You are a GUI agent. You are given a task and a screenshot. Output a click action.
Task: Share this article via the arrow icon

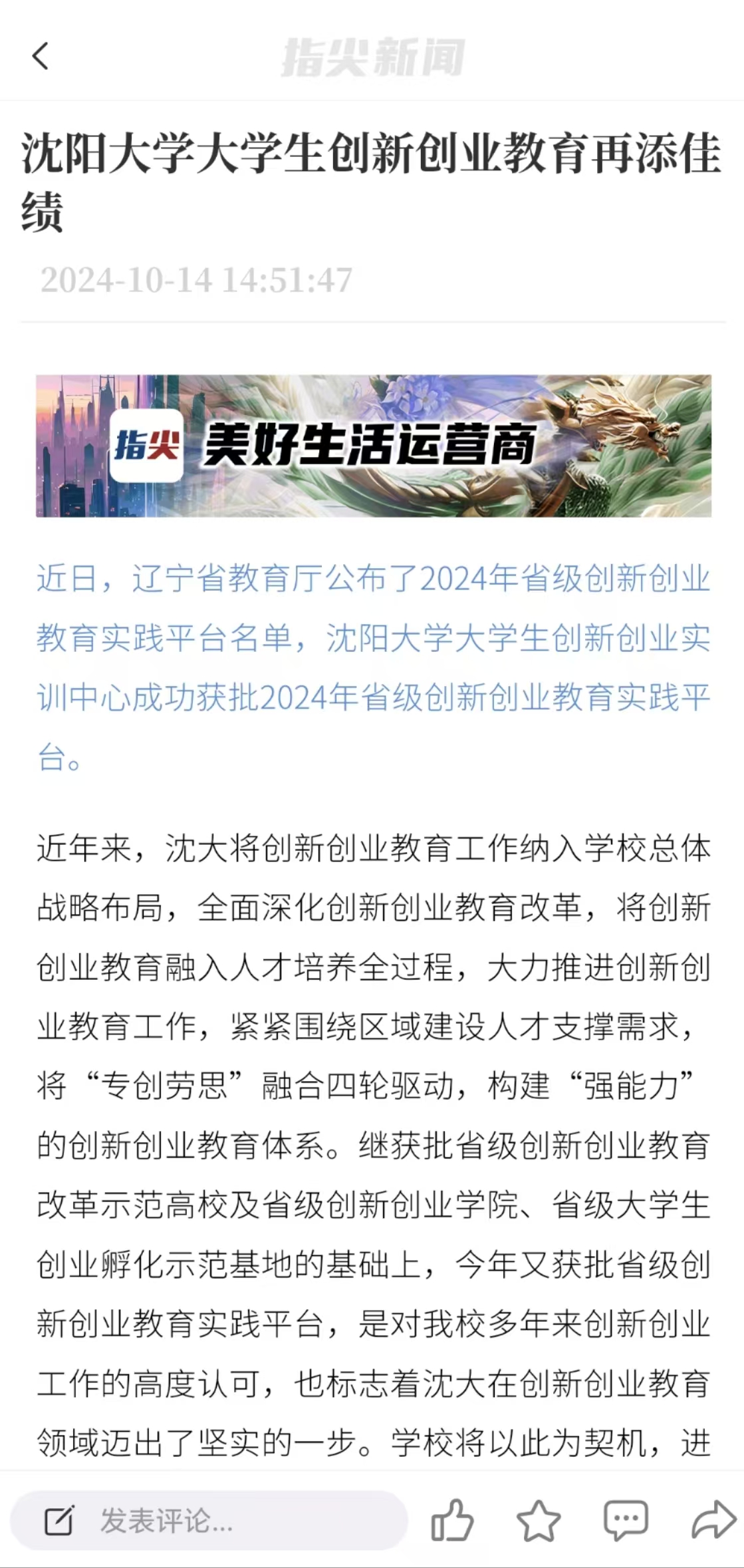click(713, 1520)
